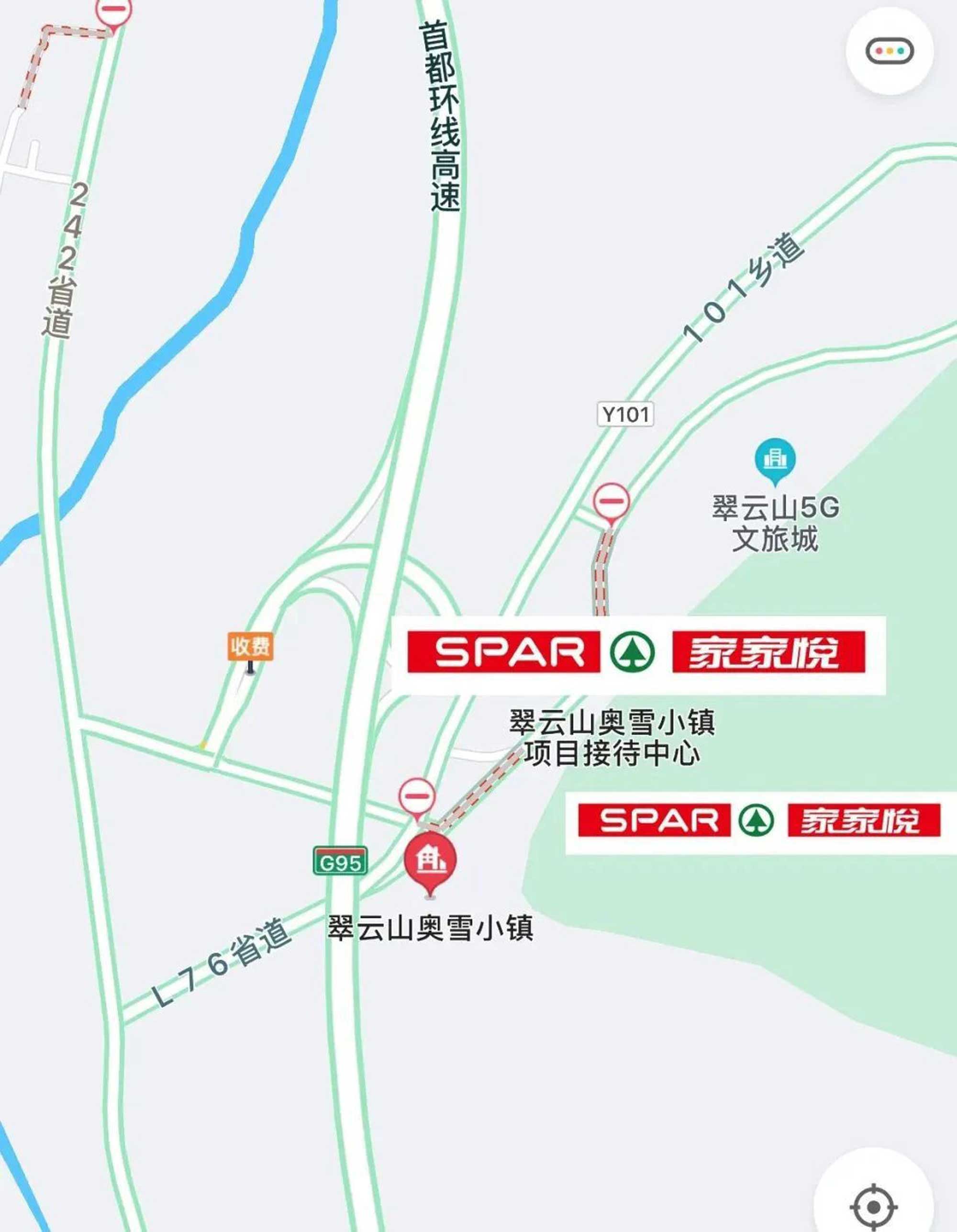Tap the 收费 toll station marker
This screenshot has width=957, height=1232.
250,647
